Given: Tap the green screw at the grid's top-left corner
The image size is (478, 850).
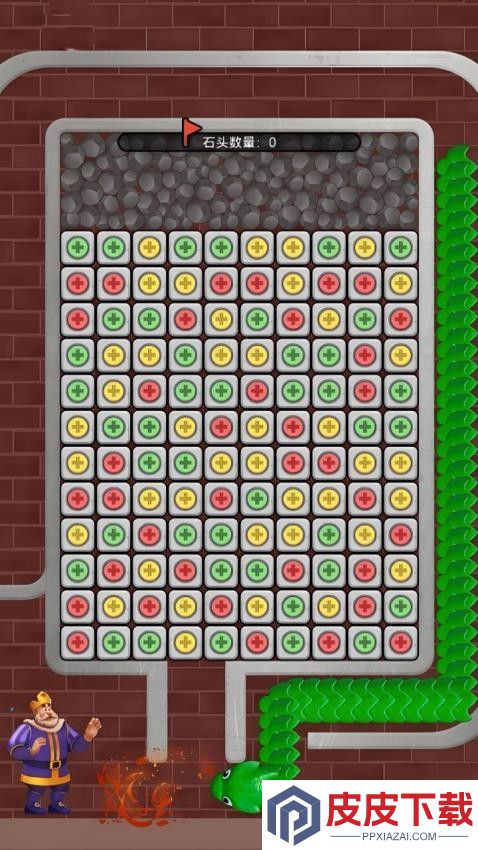Looking at the screenshot, I should pyautogui.click(x=78, y=248).
